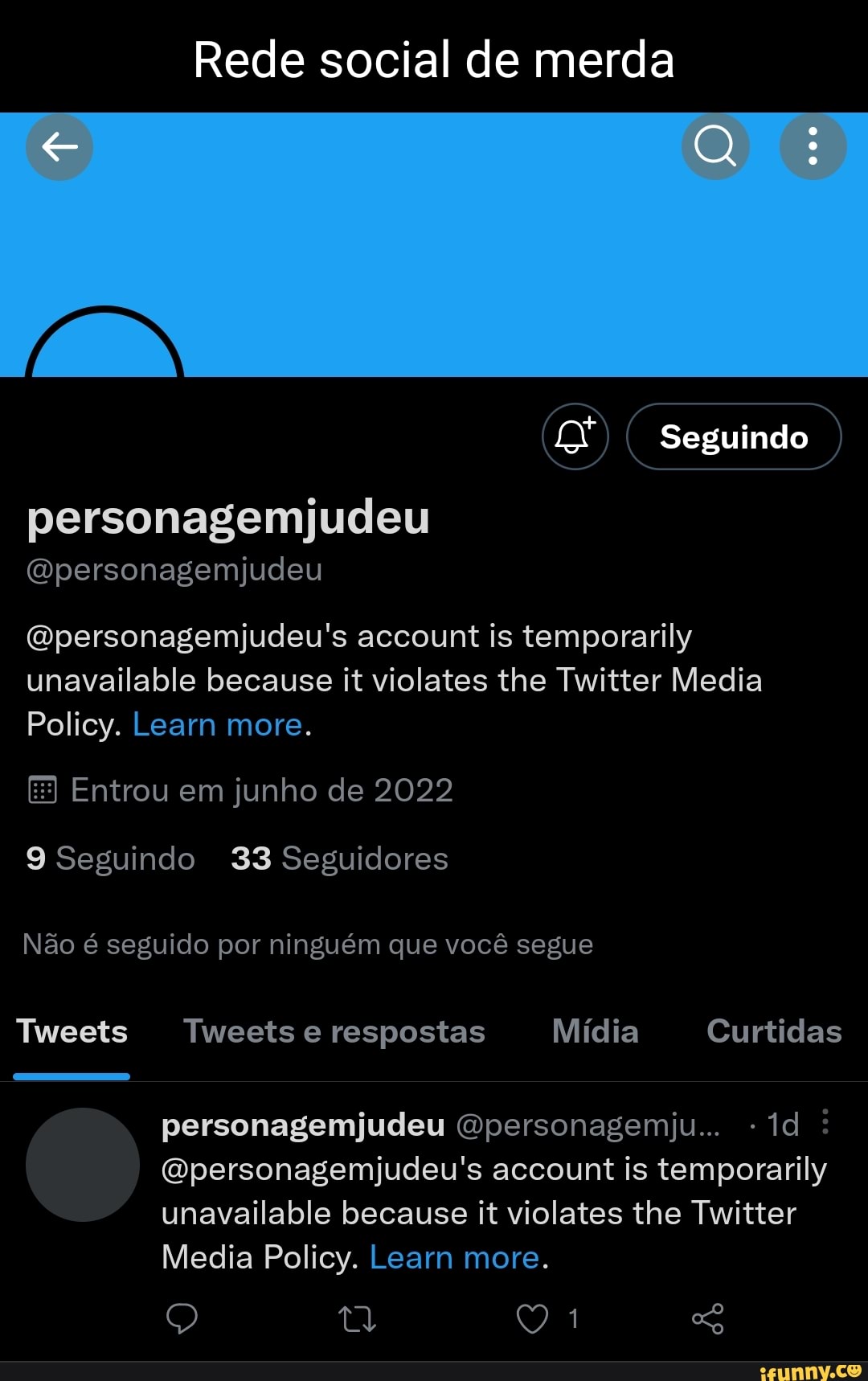The image size is (868, 1381).
Task: Retweet the personagemjudeu tweet
Action: pyautogui.click(x=357, y=1318)
